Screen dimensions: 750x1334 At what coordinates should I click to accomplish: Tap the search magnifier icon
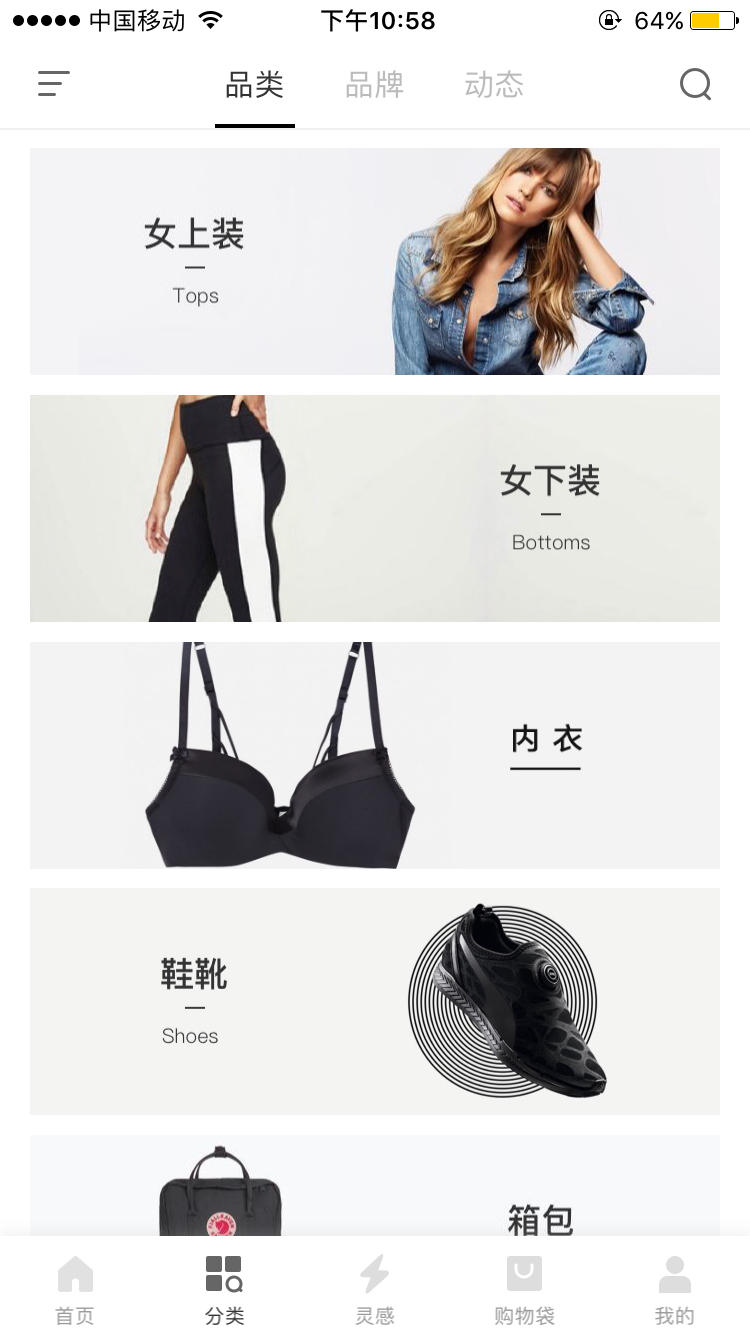695,84
